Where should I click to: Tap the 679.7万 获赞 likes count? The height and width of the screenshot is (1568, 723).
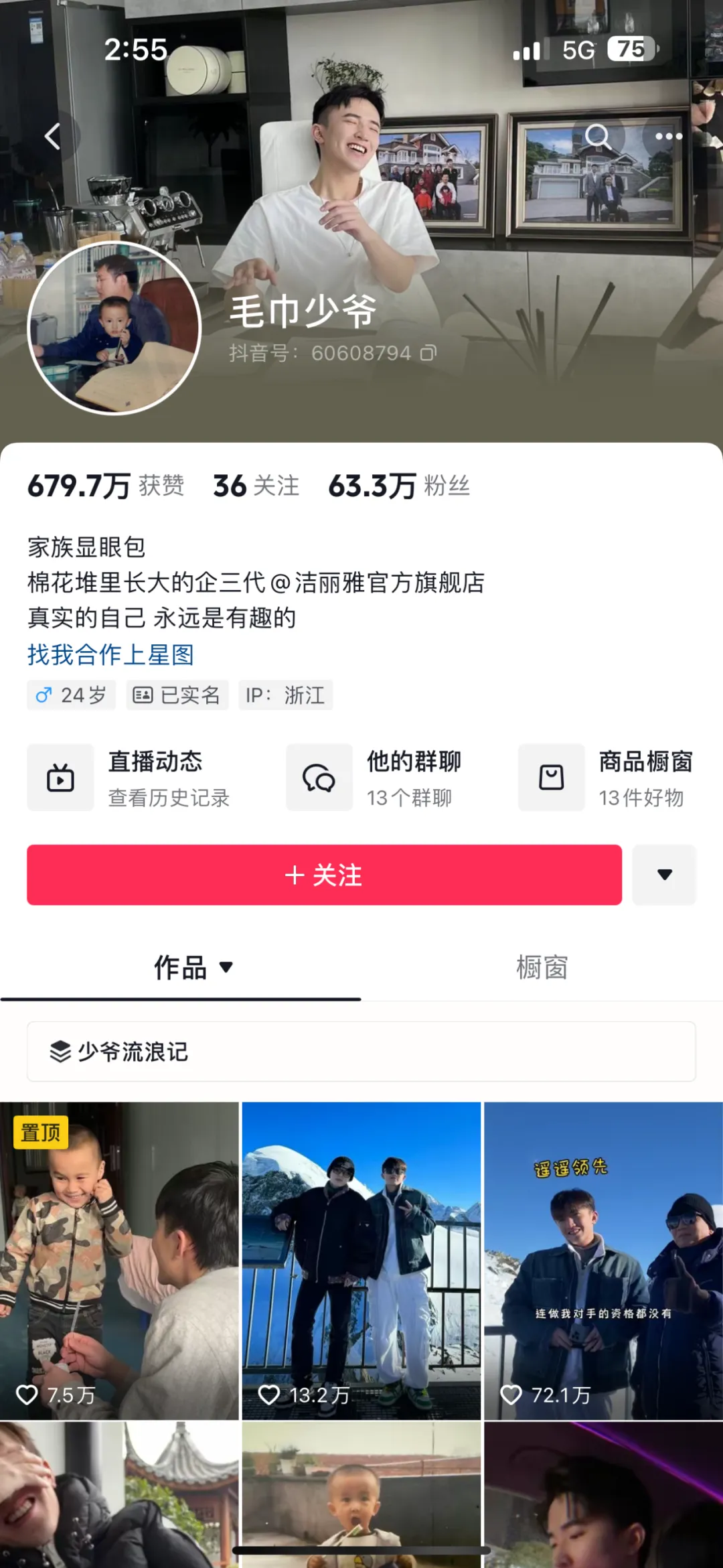pyautogui.click(x=106, y=486)
